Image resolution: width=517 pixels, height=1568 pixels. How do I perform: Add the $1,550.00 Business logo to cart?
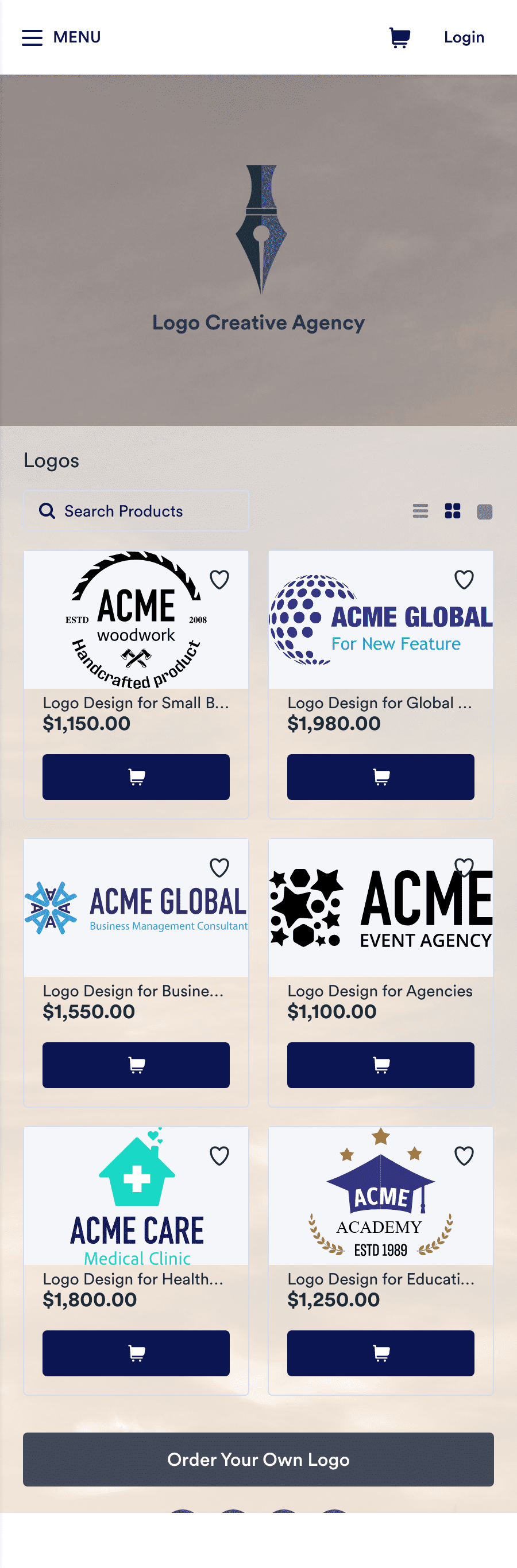136,1065
